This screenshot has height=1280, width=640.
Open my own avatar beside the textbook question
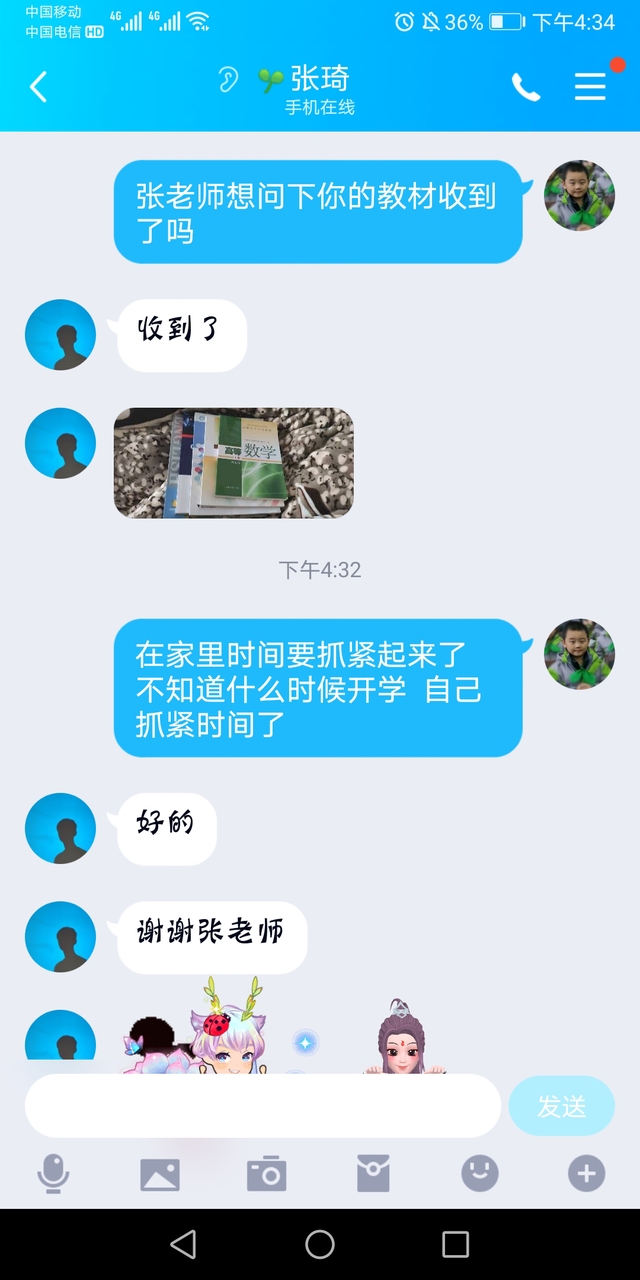tap(579, 196)
